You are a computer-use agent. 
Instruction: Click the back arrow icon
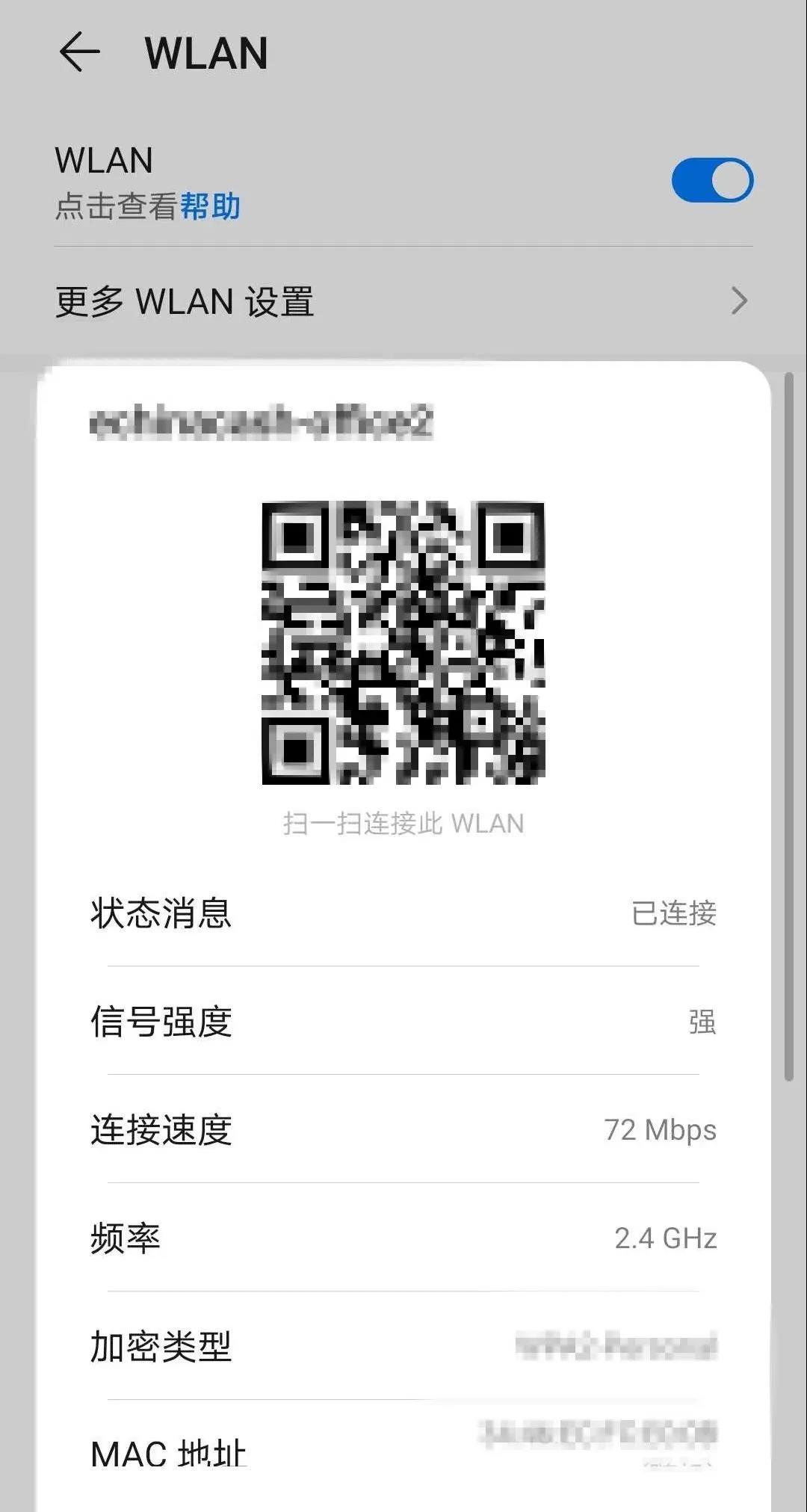click(82, 52)
